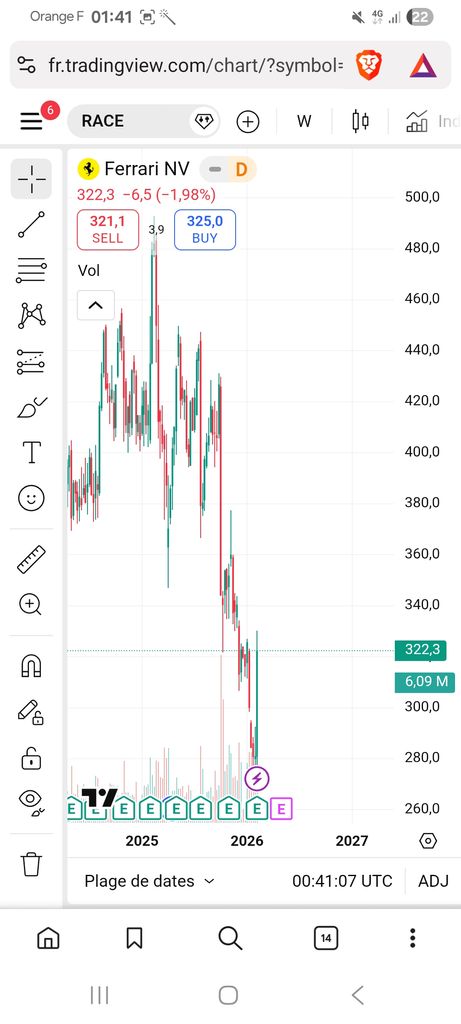Open the browser's three-dot menu
461x1024 pixels.
413,938
